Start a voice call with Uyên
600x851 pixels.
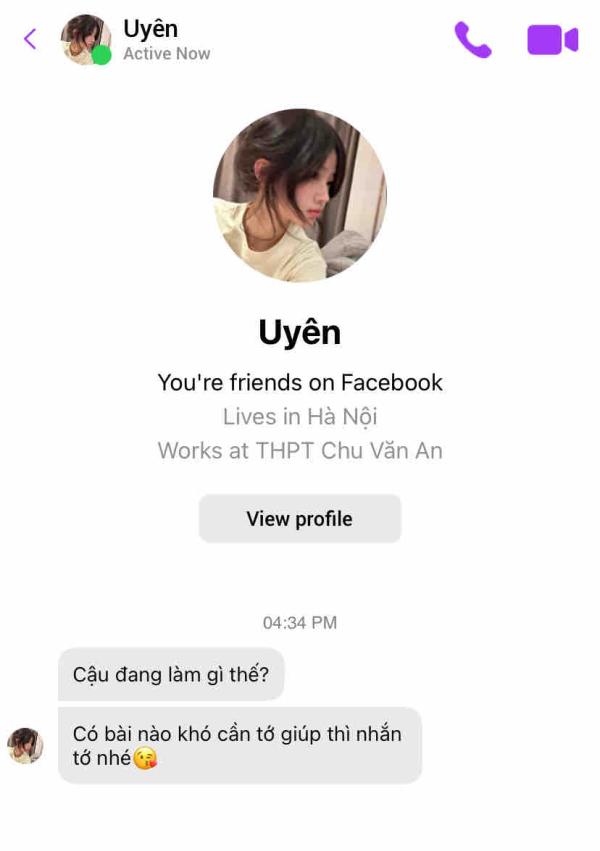click(472, 40)
